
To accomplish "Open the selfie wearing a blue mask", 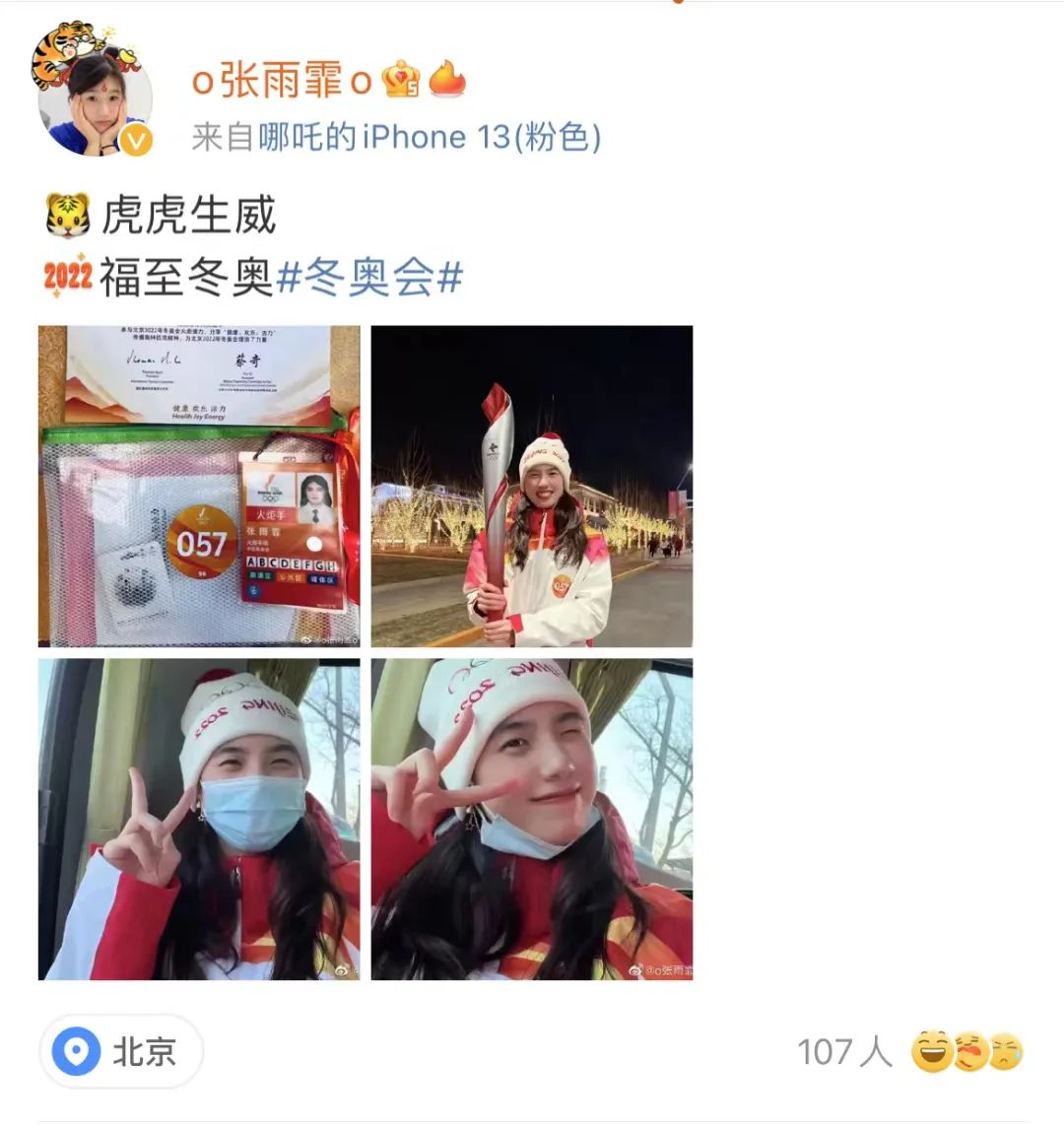I will [199, 819].
